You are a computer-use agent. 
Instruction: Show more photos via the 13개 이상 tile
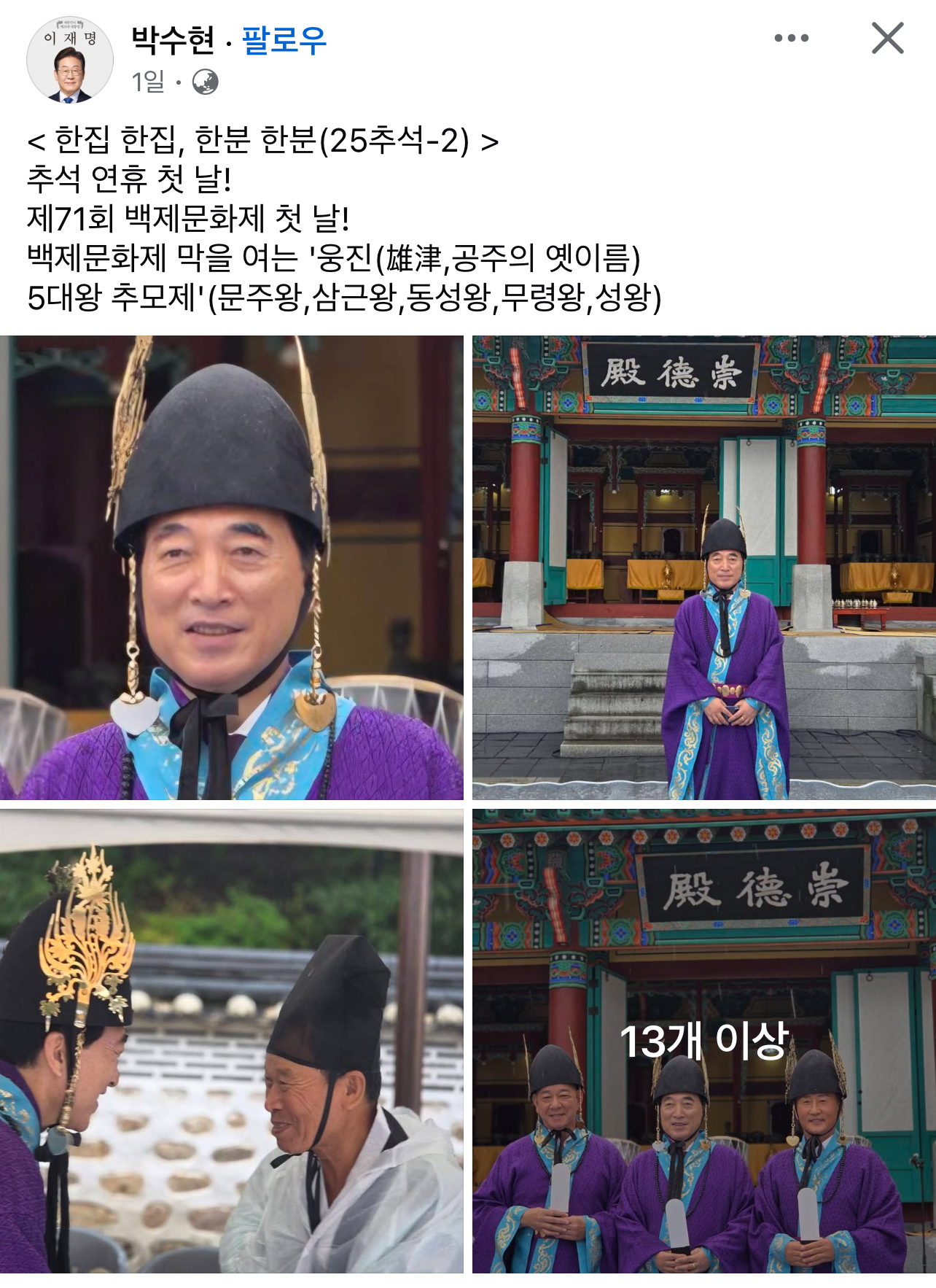(x=703, y=1041)
